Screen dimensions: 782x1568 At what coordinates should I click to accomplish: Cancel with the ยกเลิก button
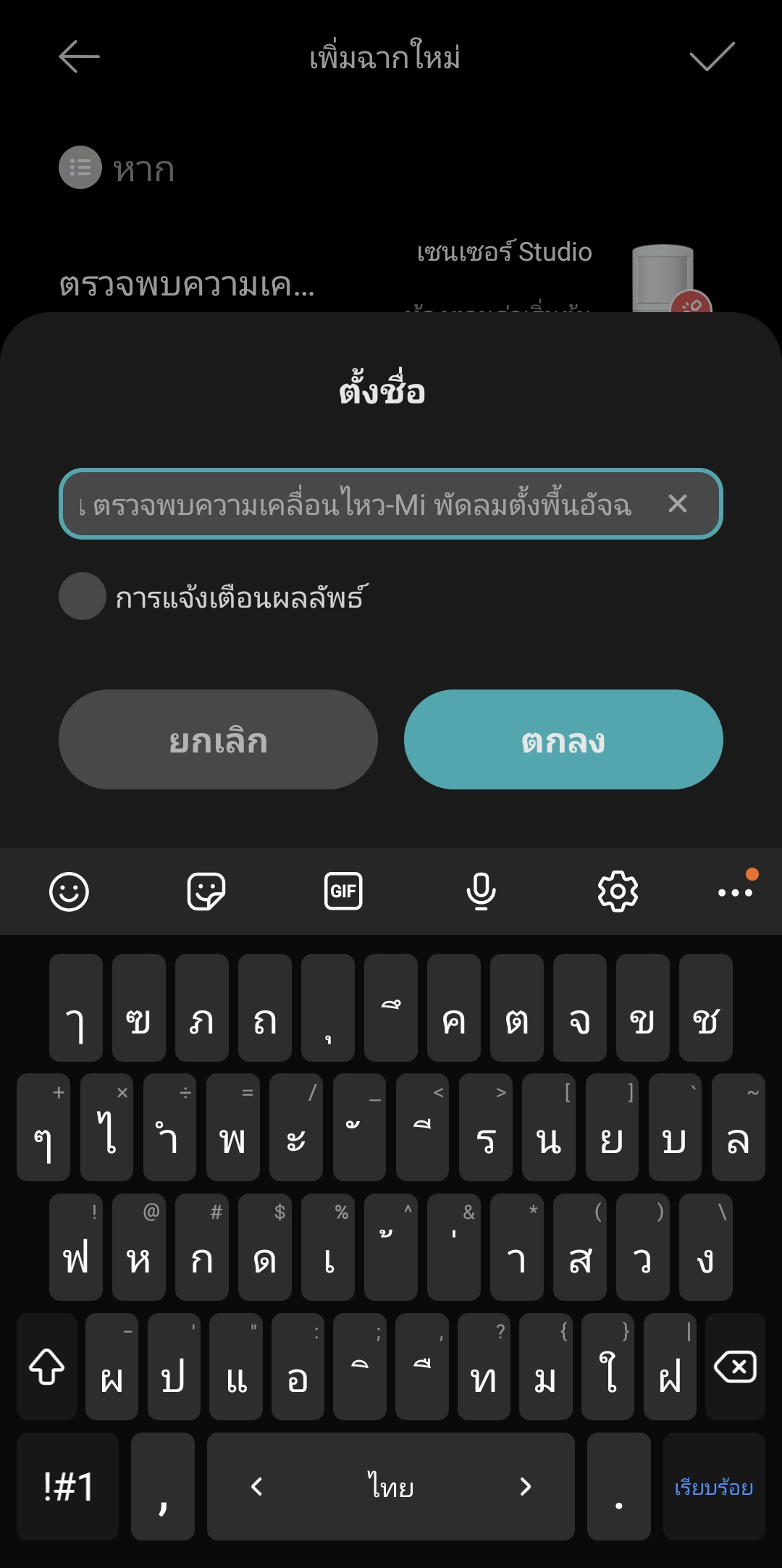[218, 739]
